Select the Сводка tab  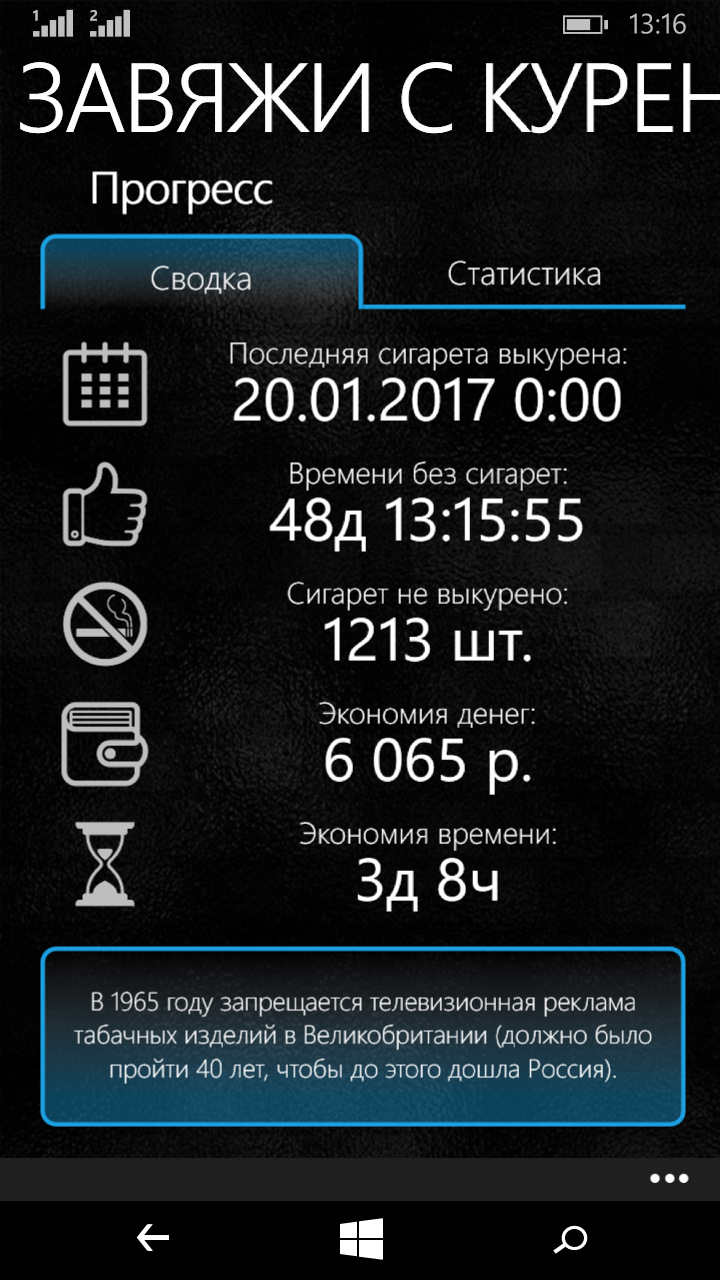click(201, 277)
